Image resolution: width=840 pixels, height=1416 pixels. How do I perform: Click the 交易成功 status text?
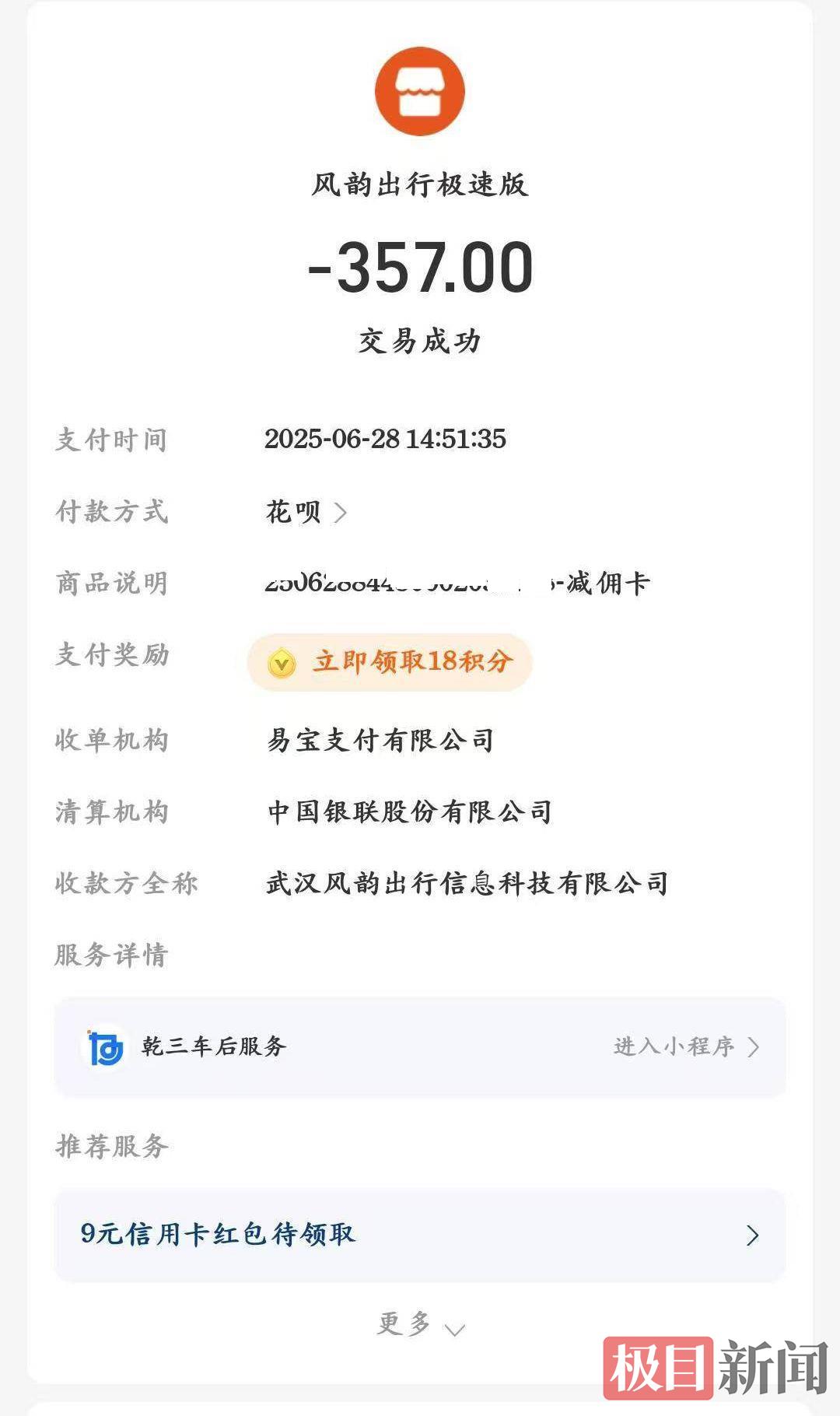coord(420,338)
